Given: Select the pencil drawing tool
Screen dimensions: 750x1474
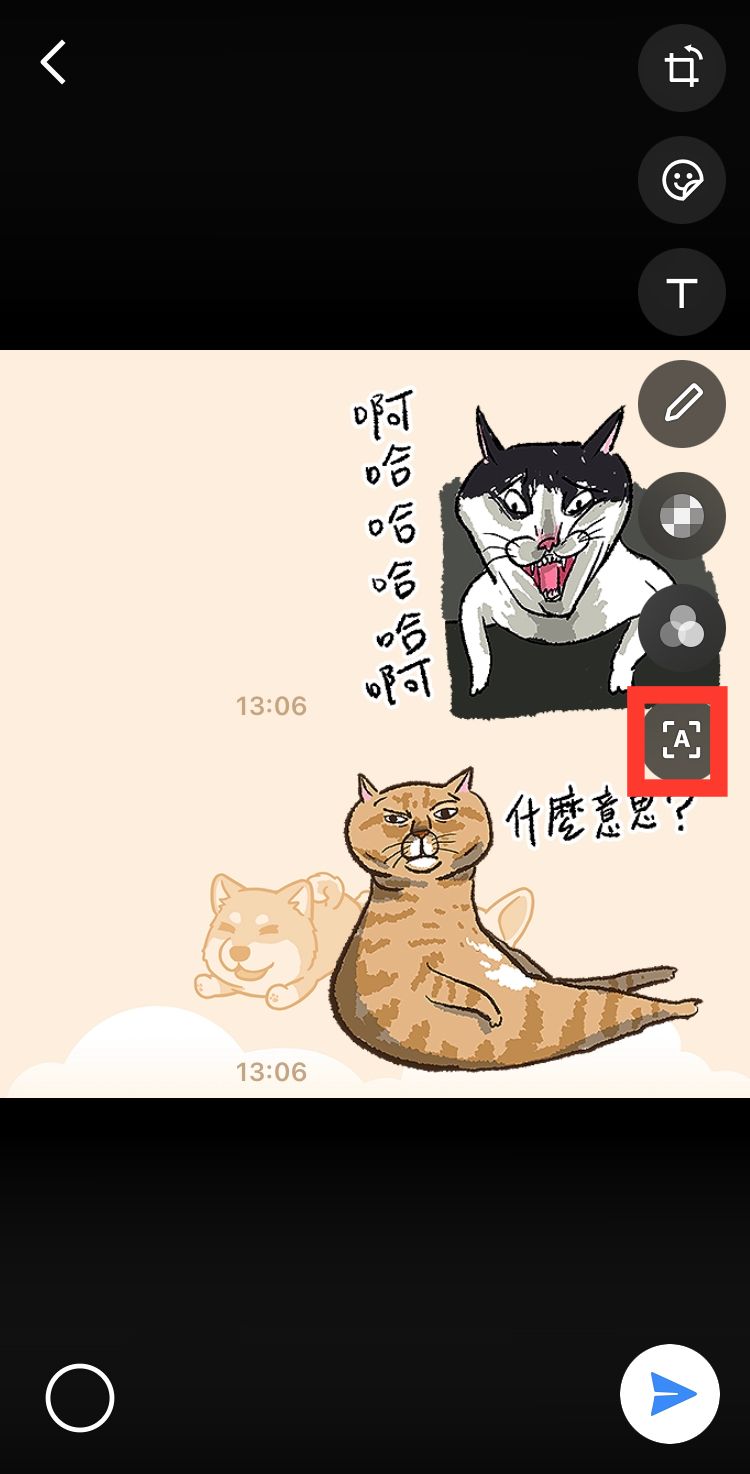Looking at the screenshot, I should [682, 404].
